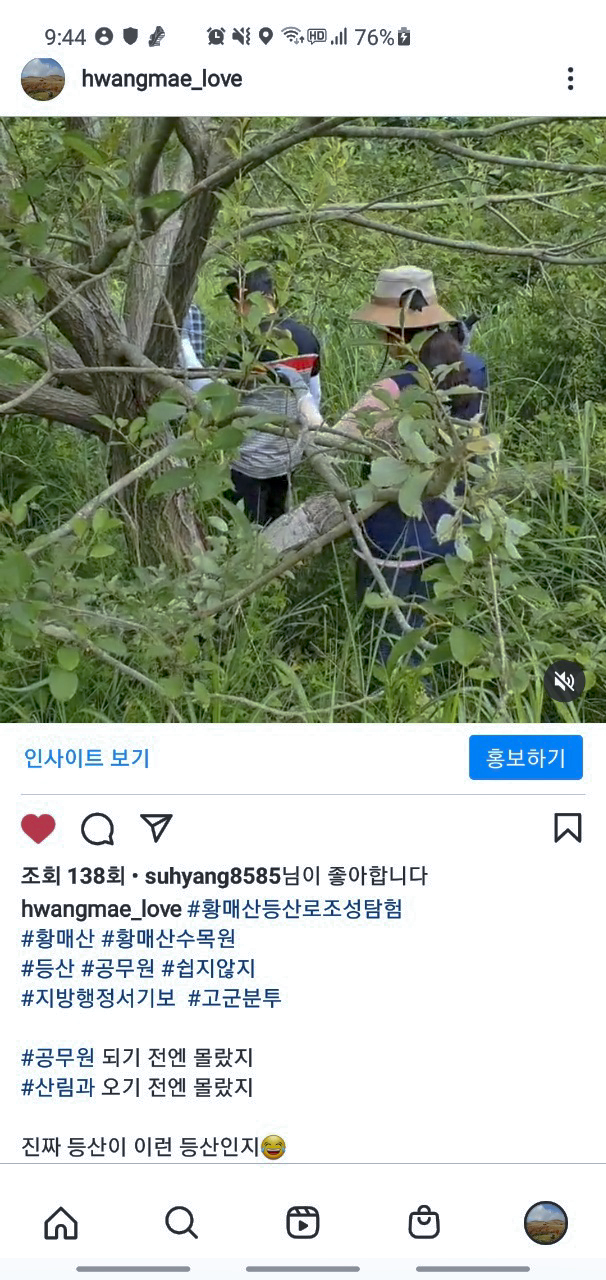The image size is (606, 1280).
Task: Save post with the bookmark icon
Action: pos(567,828)
